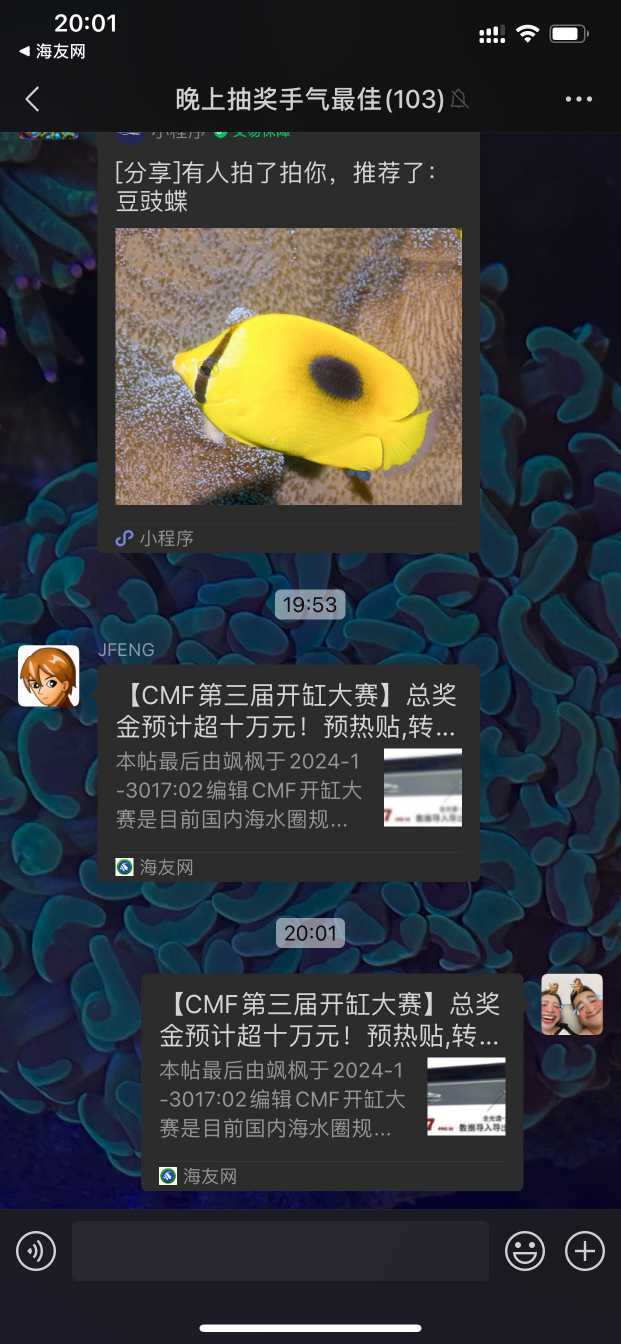The width and height of the screenshot is (621, 1344).
Task: Return to 海友网 app via status bar
Action: [52, 52]
